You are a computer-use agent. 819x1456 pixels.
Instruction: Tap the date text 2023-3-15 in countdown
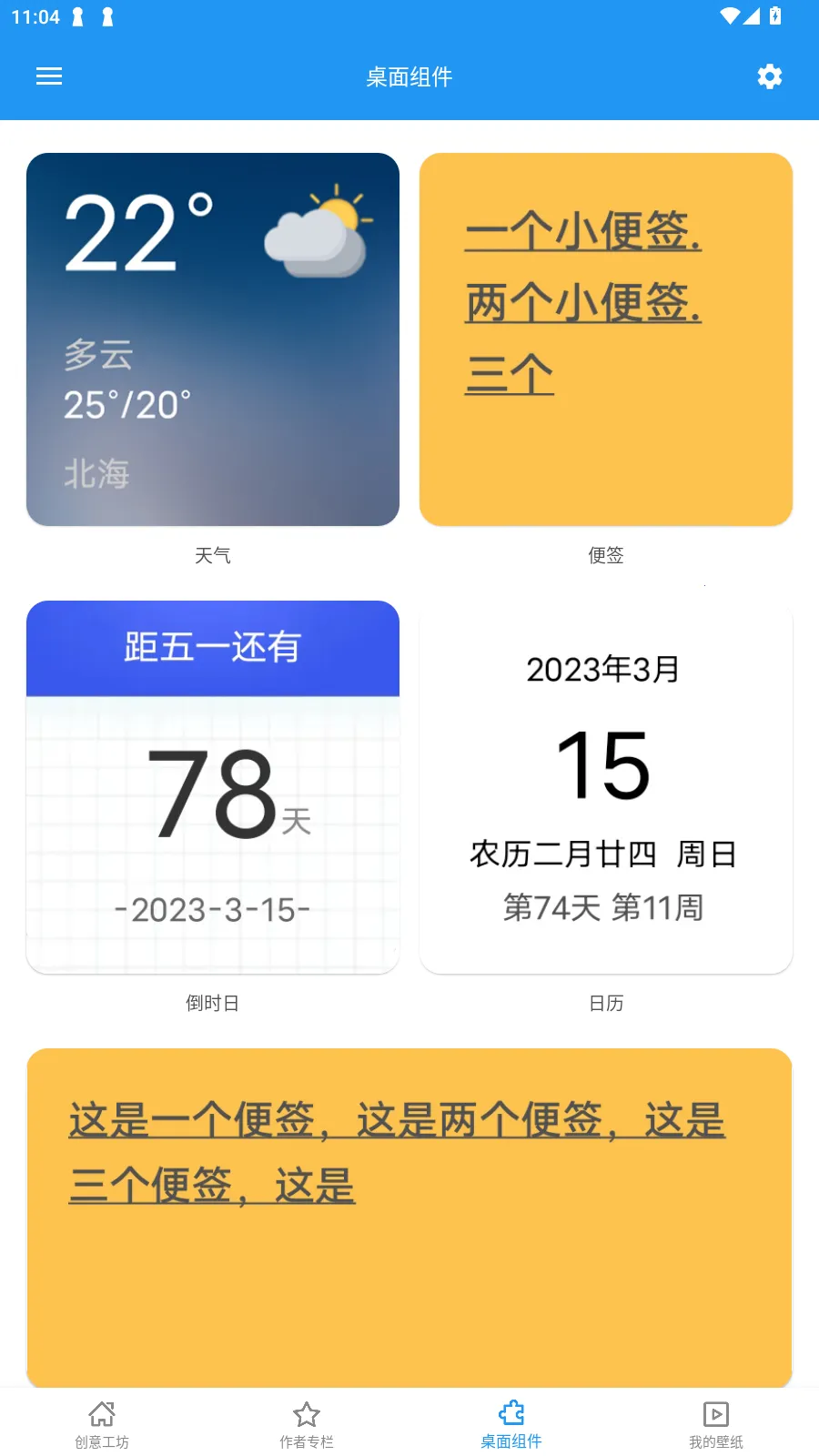213,910
